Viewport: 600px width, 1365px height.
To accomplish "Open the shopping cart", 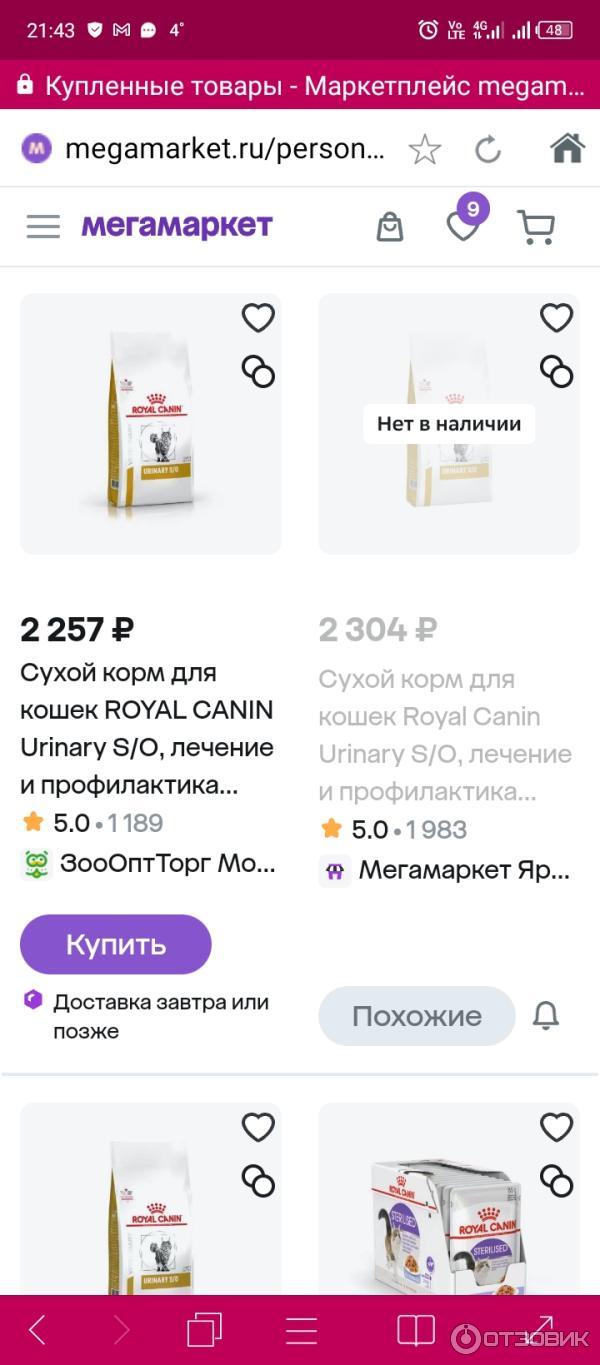I will click(536, 227).
